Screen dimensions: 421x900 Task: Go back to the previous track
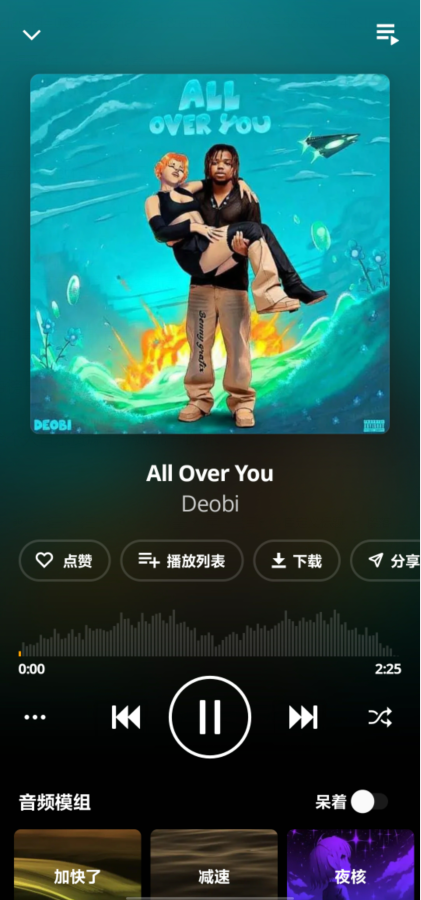pyautogui.click(x=126, y=717)
